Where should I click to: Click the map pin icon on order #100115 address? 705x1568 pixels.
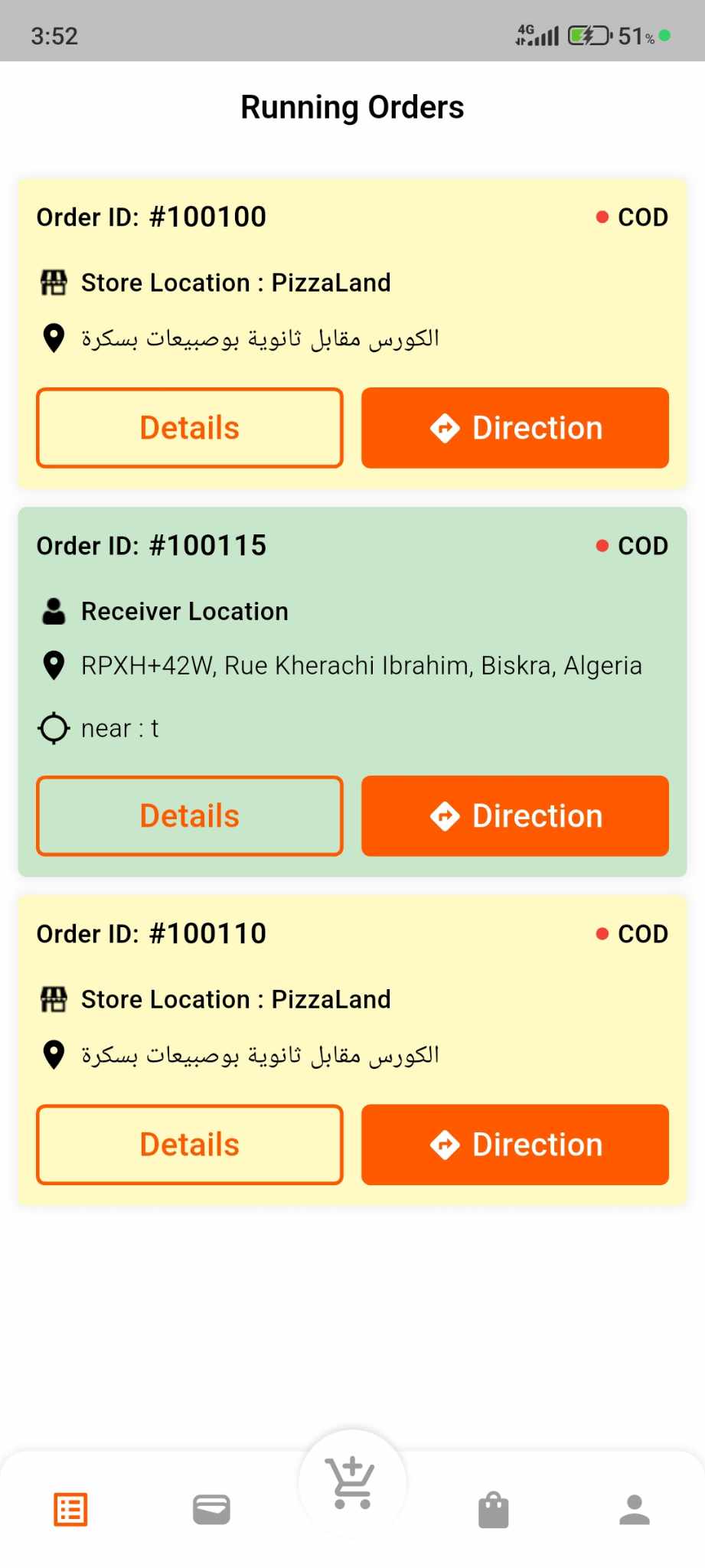53,665
